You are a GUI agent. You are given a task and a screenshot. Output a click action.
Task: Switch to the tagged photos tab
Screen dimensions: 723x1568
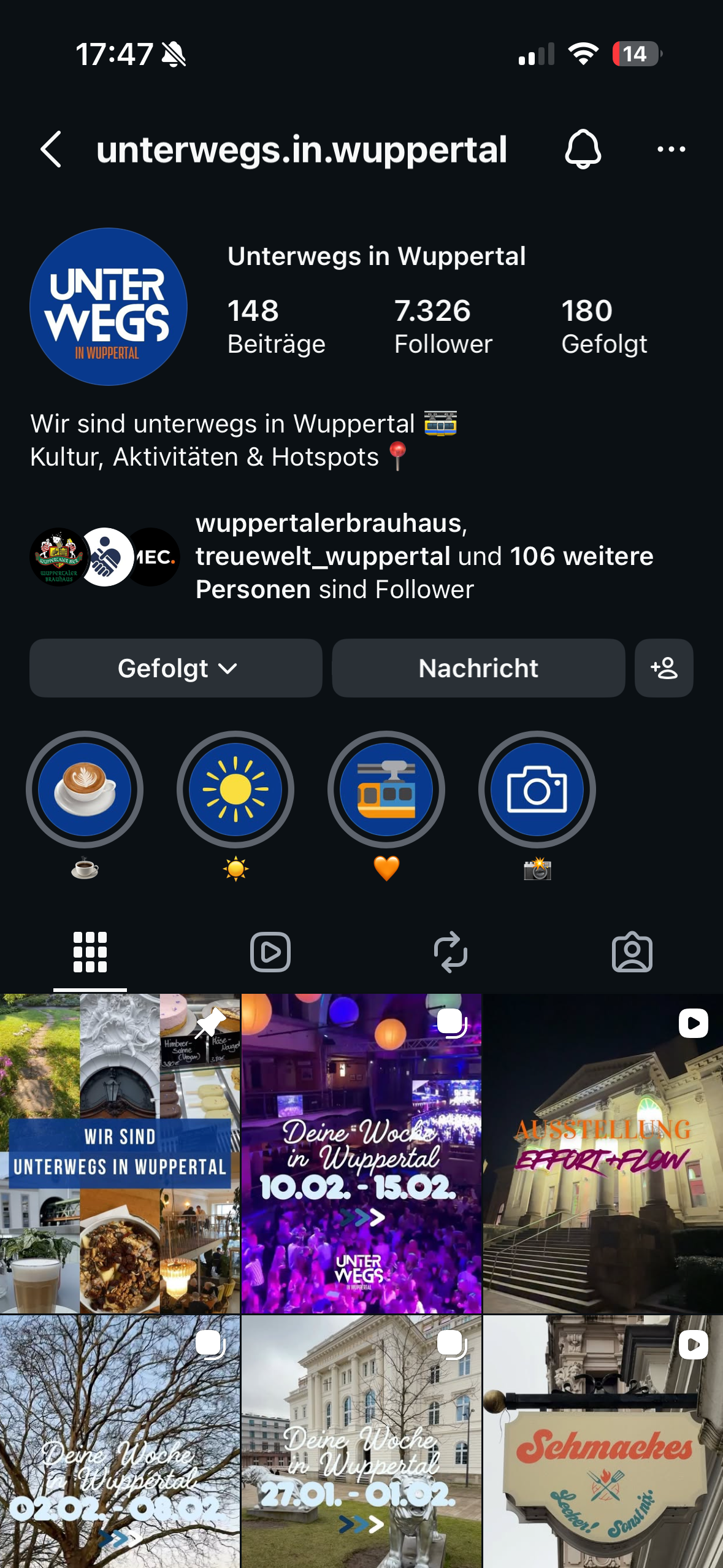pos(632,952)
